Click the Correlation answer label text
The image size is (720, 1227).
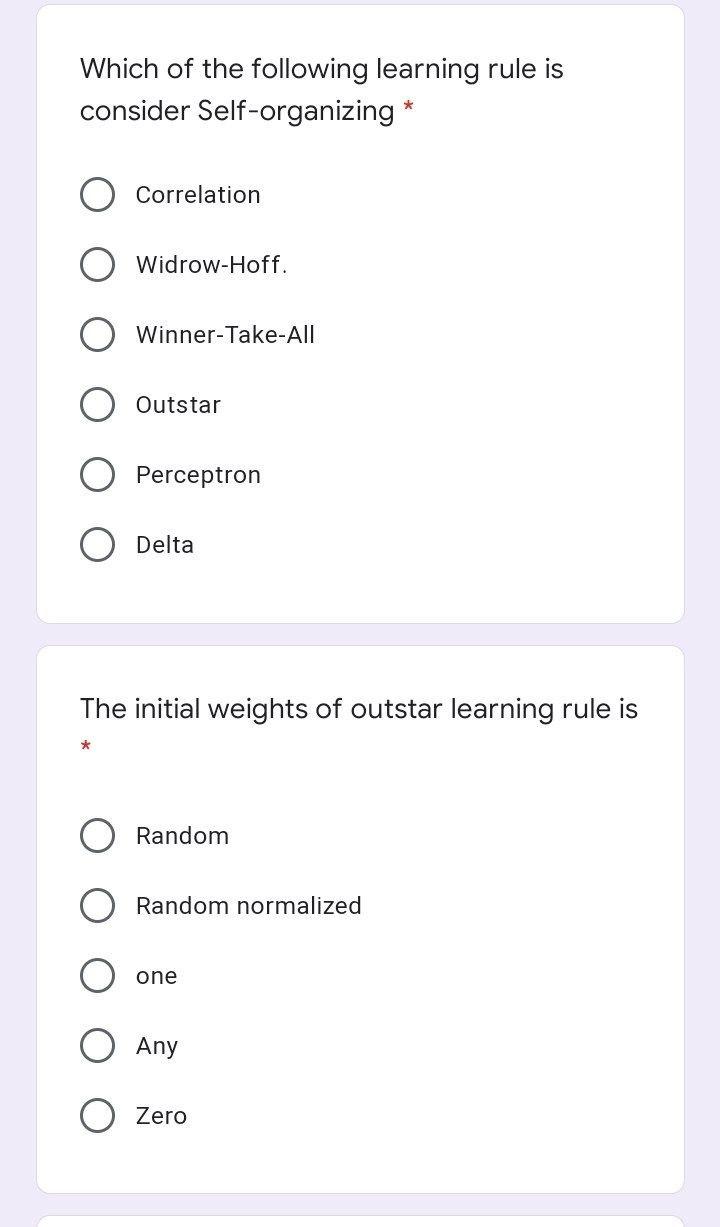tap(197, 195)
